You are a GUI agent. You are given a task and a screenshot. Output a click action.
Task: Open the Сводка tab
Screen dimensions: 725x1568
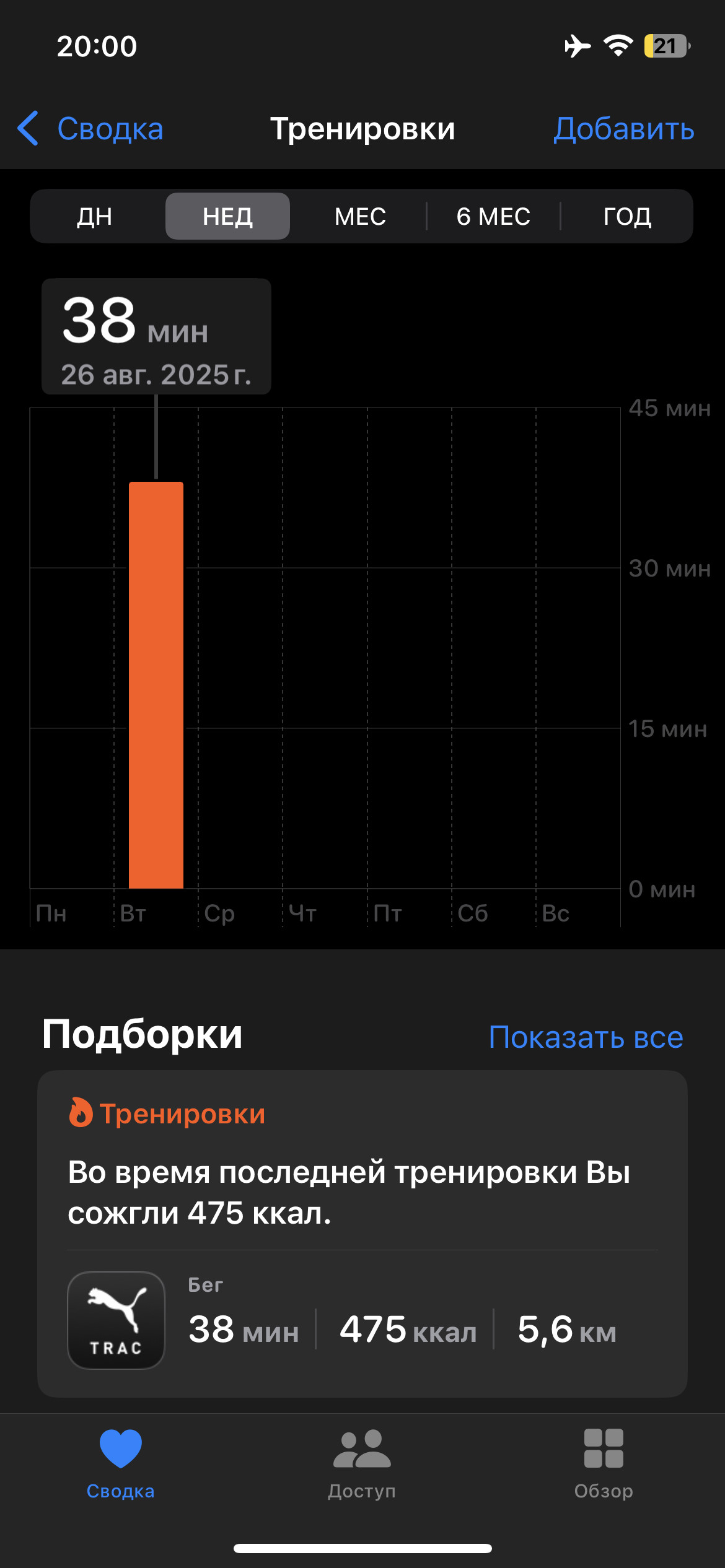click(120, 1464)
